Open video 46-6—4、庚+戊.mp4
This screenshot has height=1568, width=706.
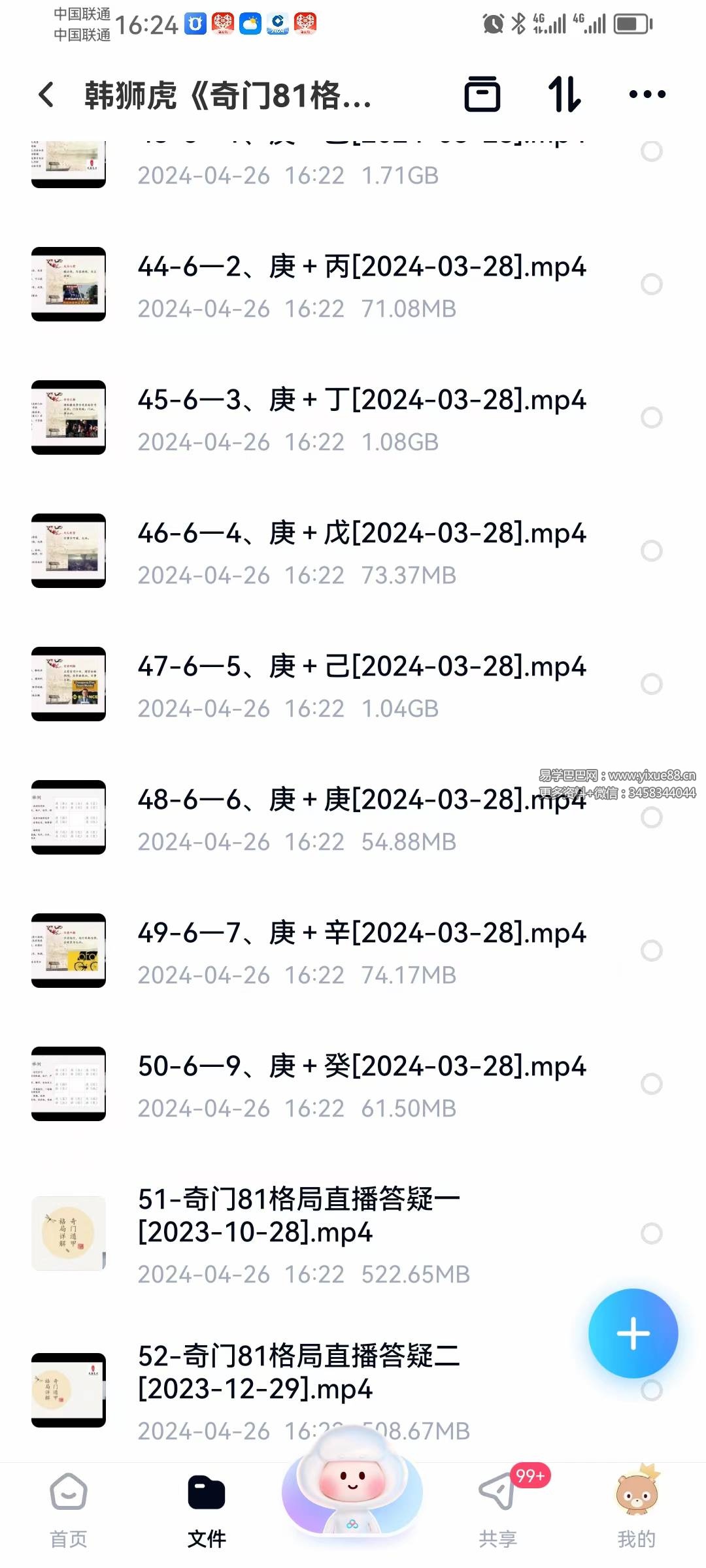(361, 534)
